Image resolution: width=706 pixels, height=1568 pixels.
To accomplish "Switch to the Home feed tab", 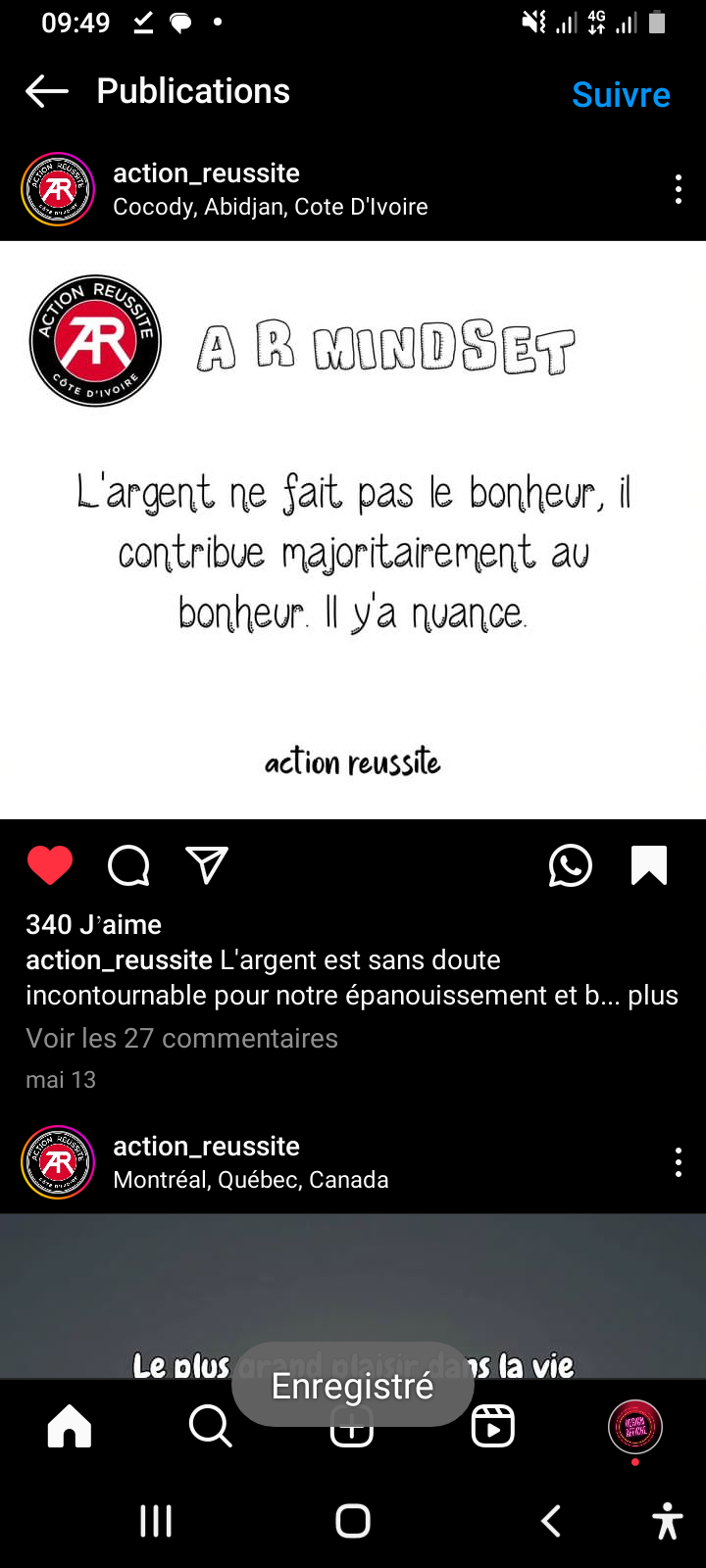I will [x=70, y=1426].
